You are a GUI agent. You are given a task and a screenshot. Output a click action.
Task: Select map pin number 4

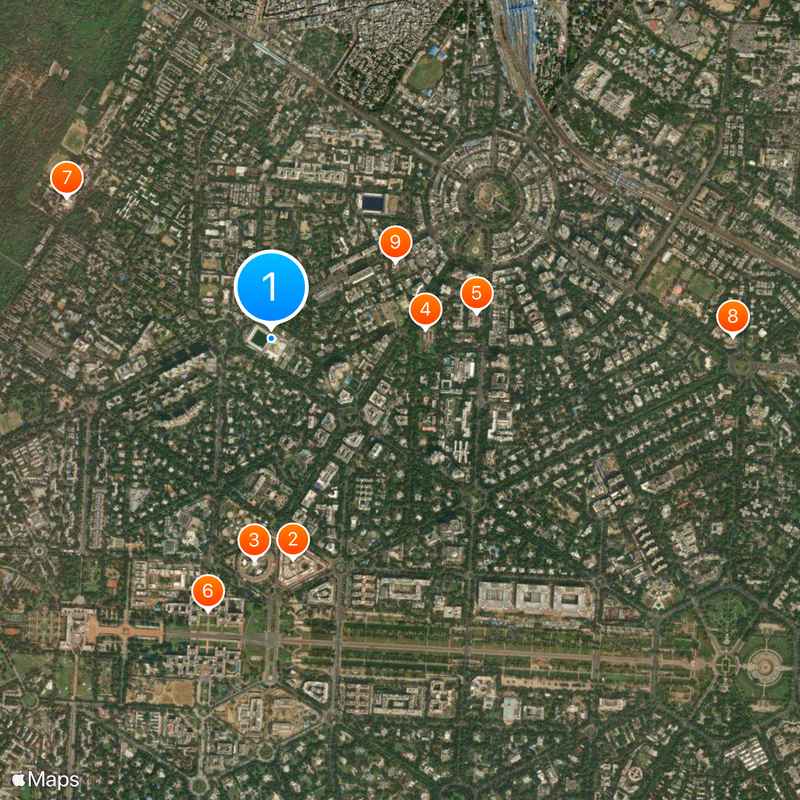pyautogui.click(x=425, y=309)
